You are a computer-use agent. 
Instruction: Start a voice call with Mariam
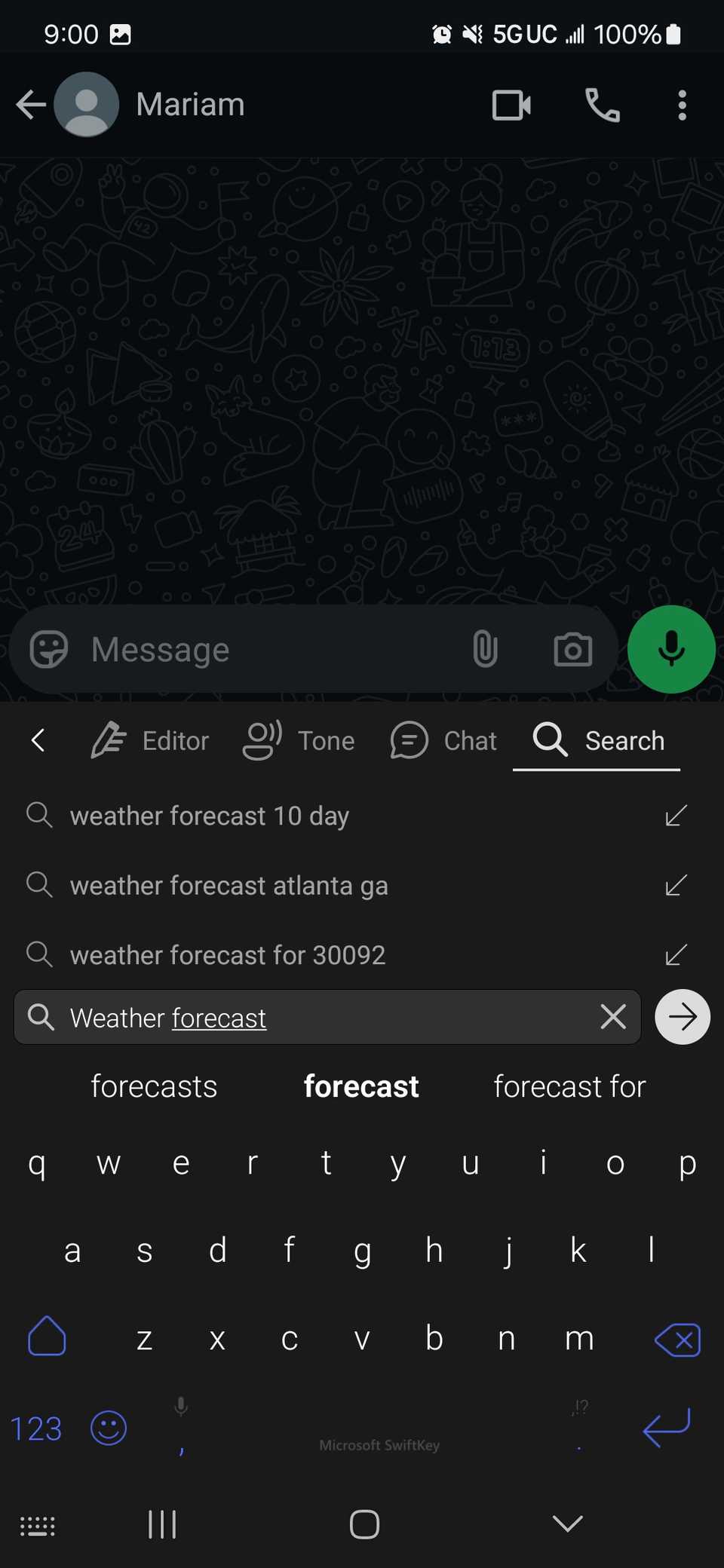pos(603,105)
